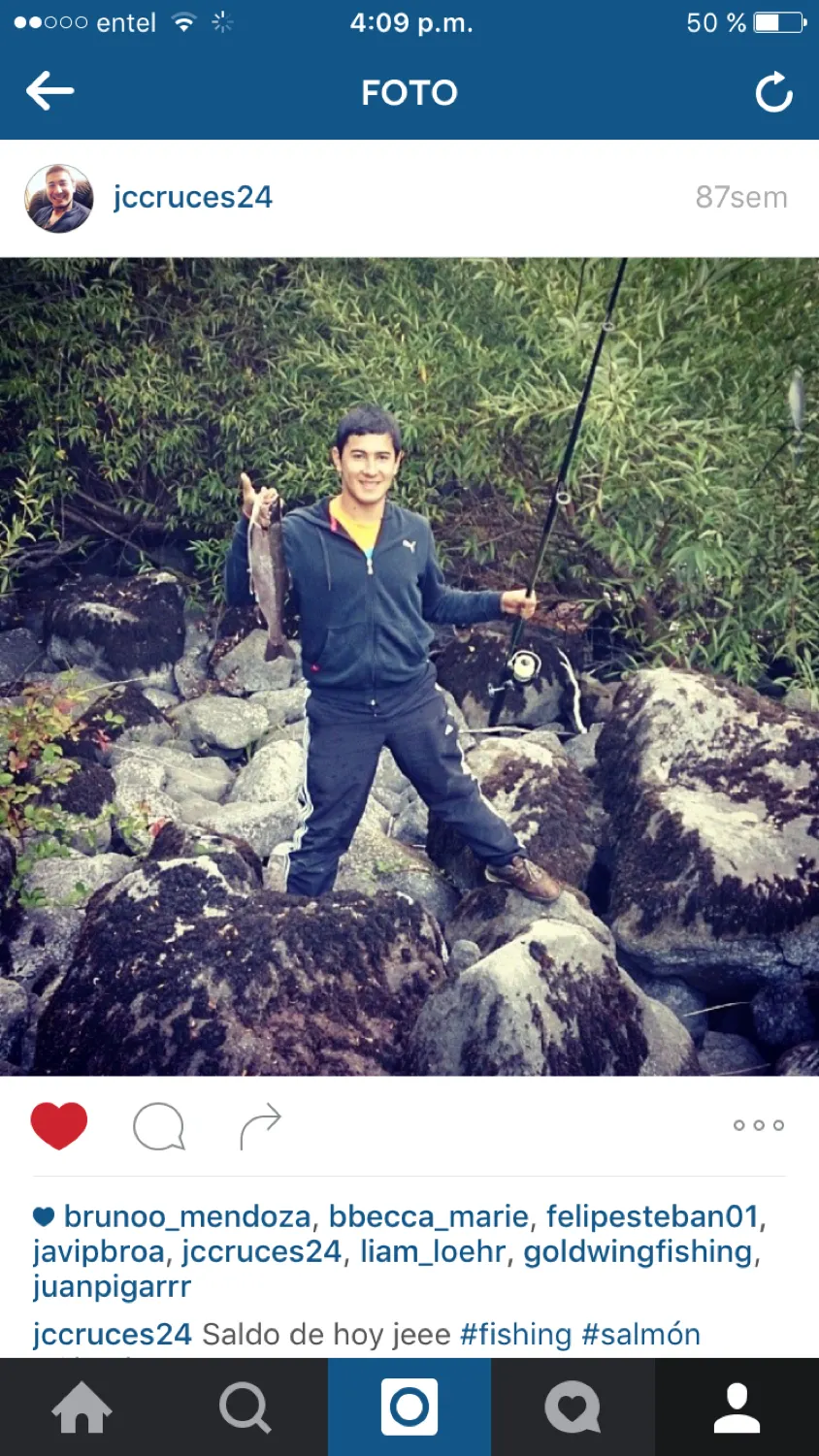Share the post with arrow icon
The height and width of the screenshot is (1456, 819).
(260, 1126)
